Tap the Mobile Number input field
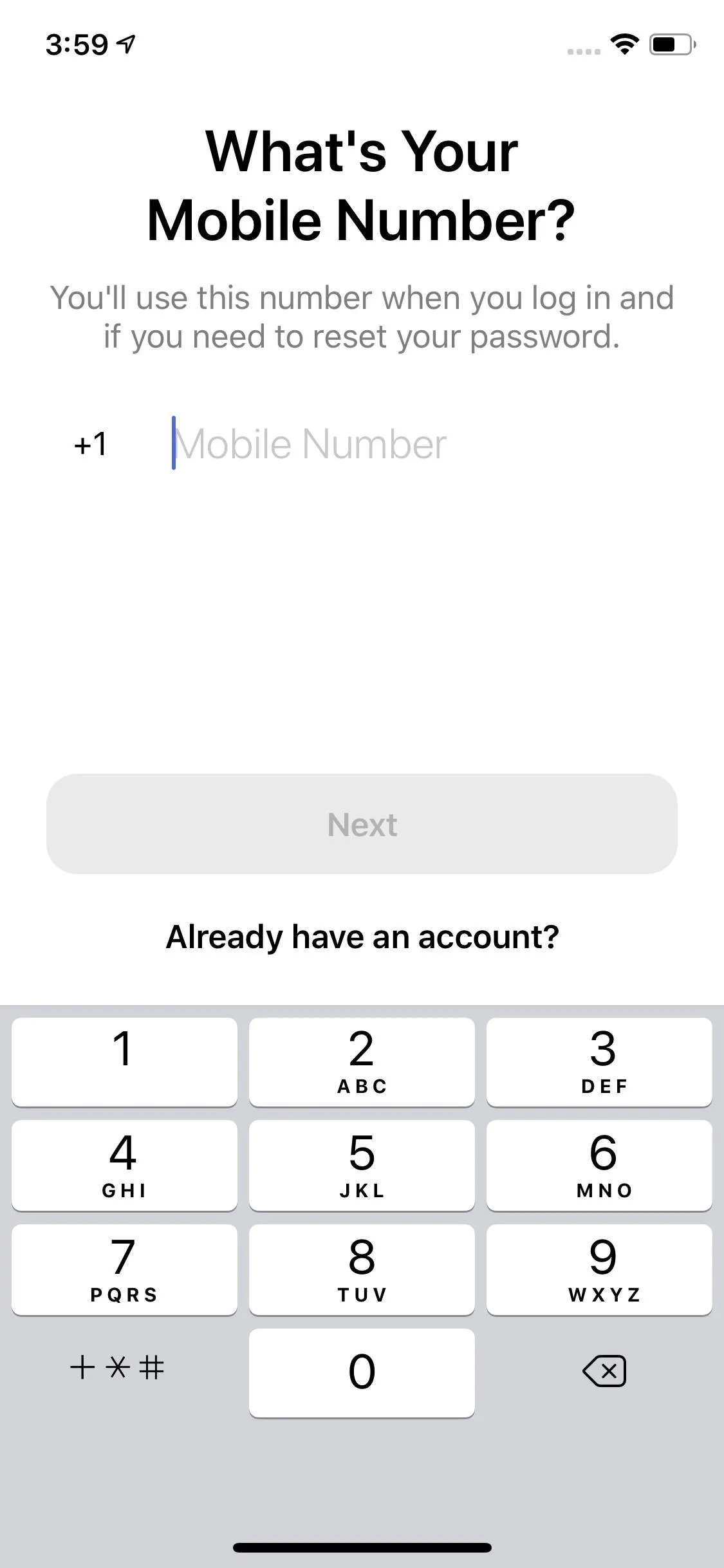 tap(418, 444)
